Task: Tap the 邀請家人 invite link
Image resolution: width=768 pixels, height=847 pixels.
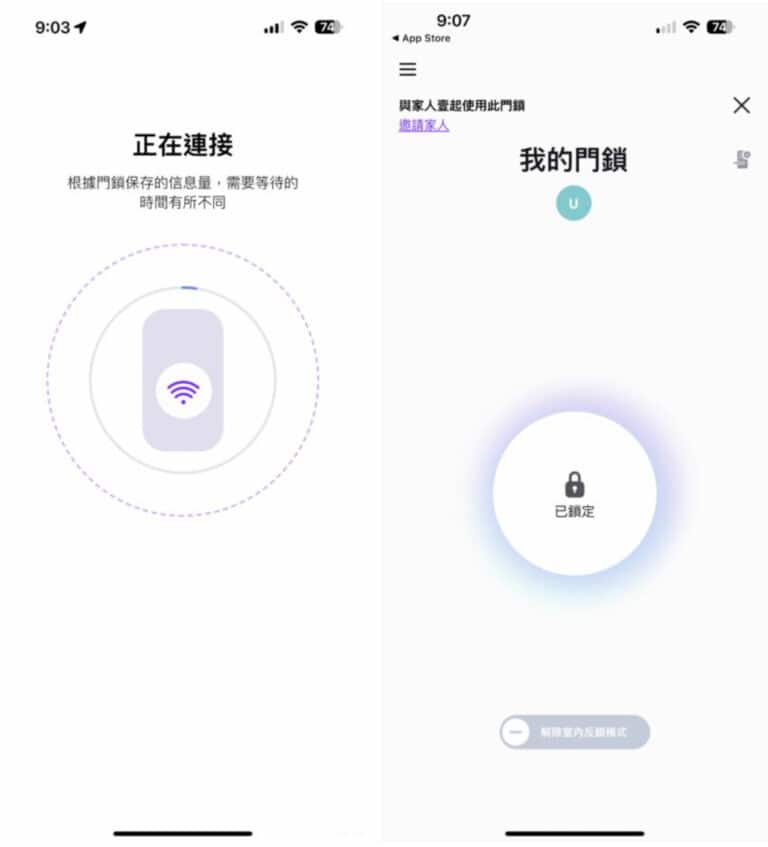Action: [x=423, y=125]
